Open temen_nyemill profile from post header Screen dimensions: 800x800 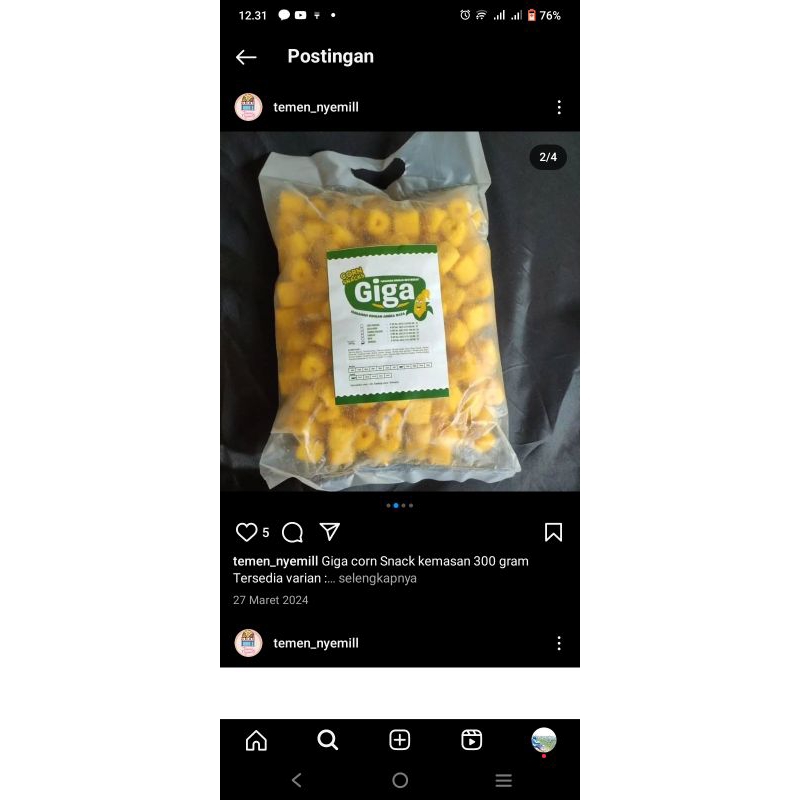[315, 107]
